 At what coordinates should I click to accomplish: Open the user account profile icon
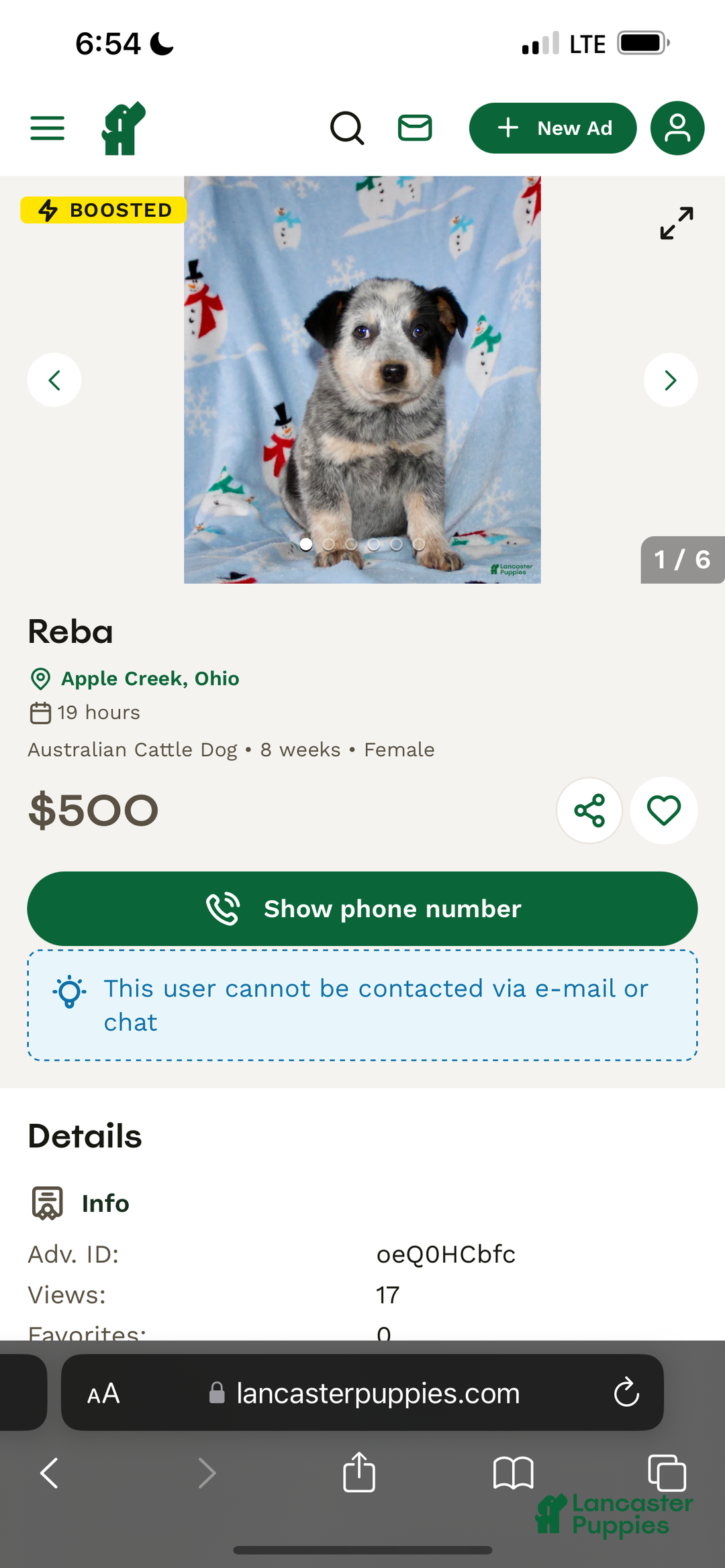[677, 127]
